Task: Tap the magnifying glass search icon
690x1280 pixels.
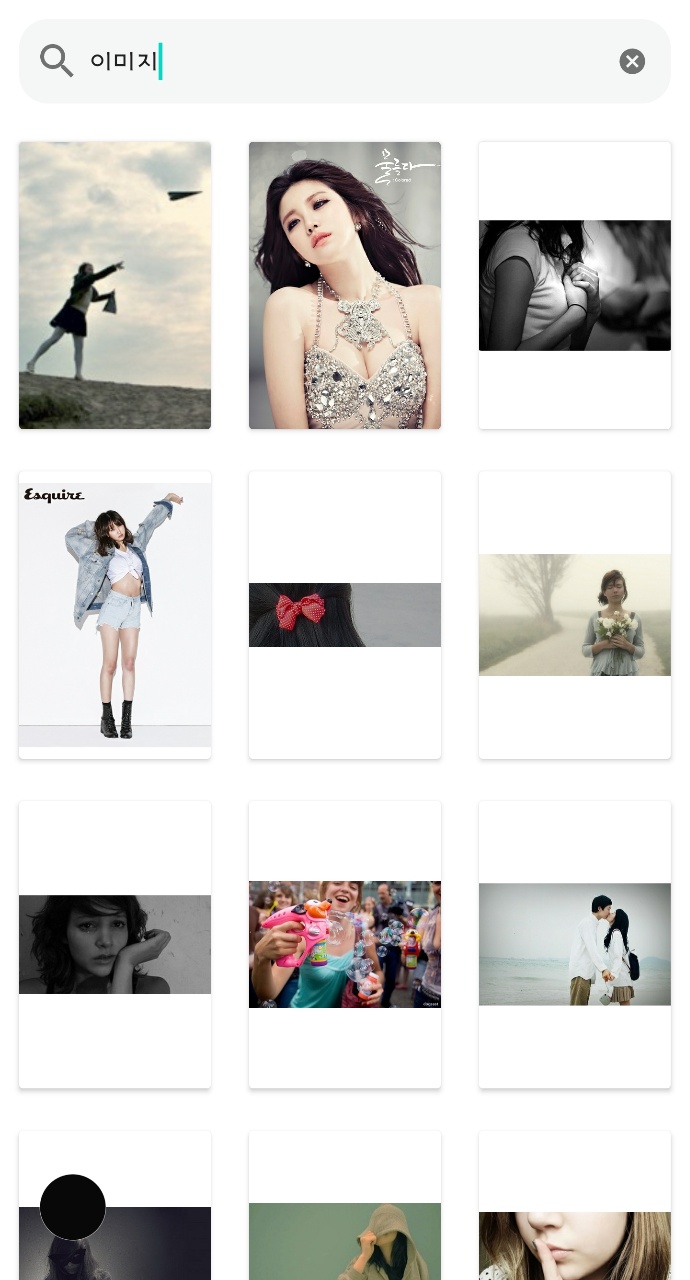Action: [x=57, y=61]
